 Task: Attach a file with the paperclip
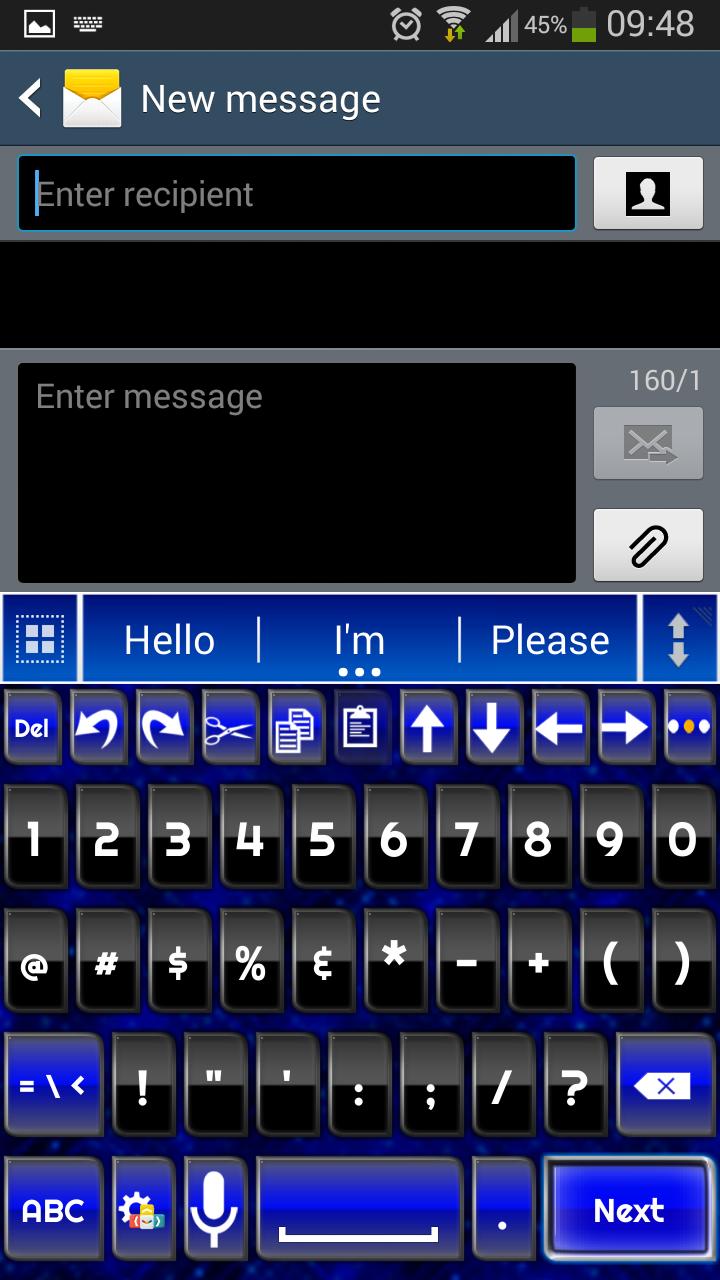click(x=648, y=545)
